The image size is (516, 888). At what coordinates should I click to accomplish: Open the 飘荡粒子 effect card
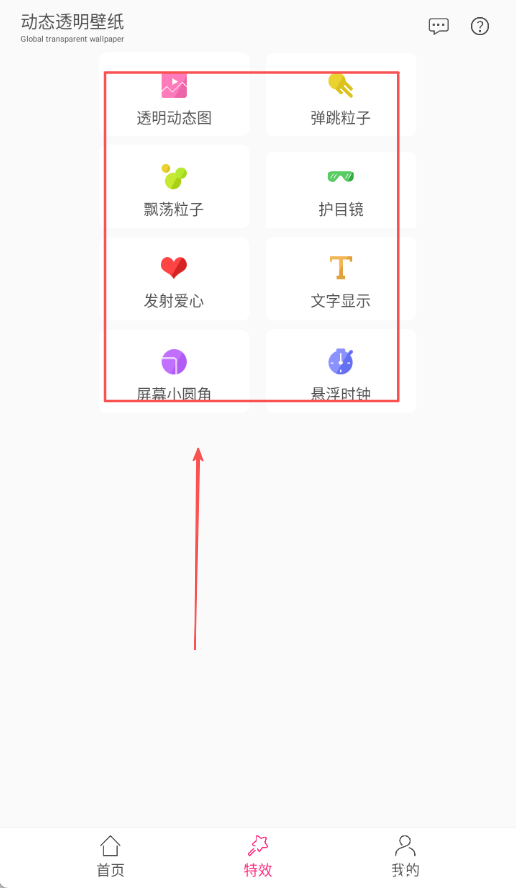point(174,186)
